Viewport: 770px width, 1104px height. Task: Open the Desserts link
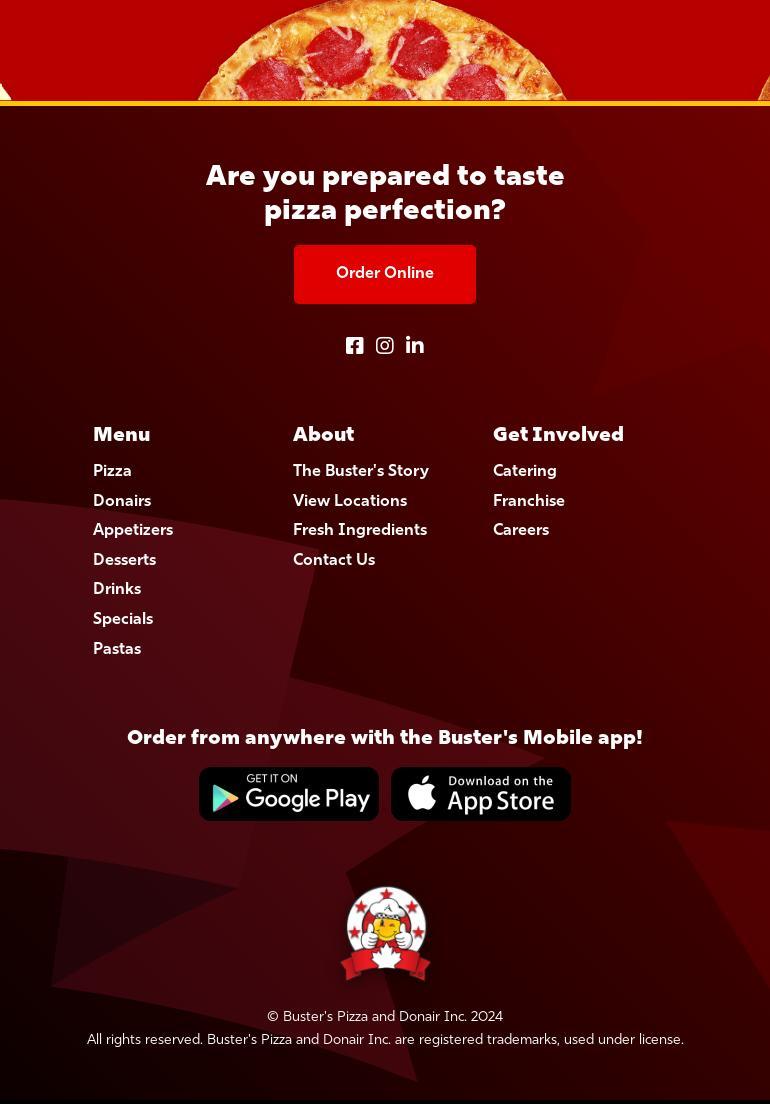[x=124, y=560]
